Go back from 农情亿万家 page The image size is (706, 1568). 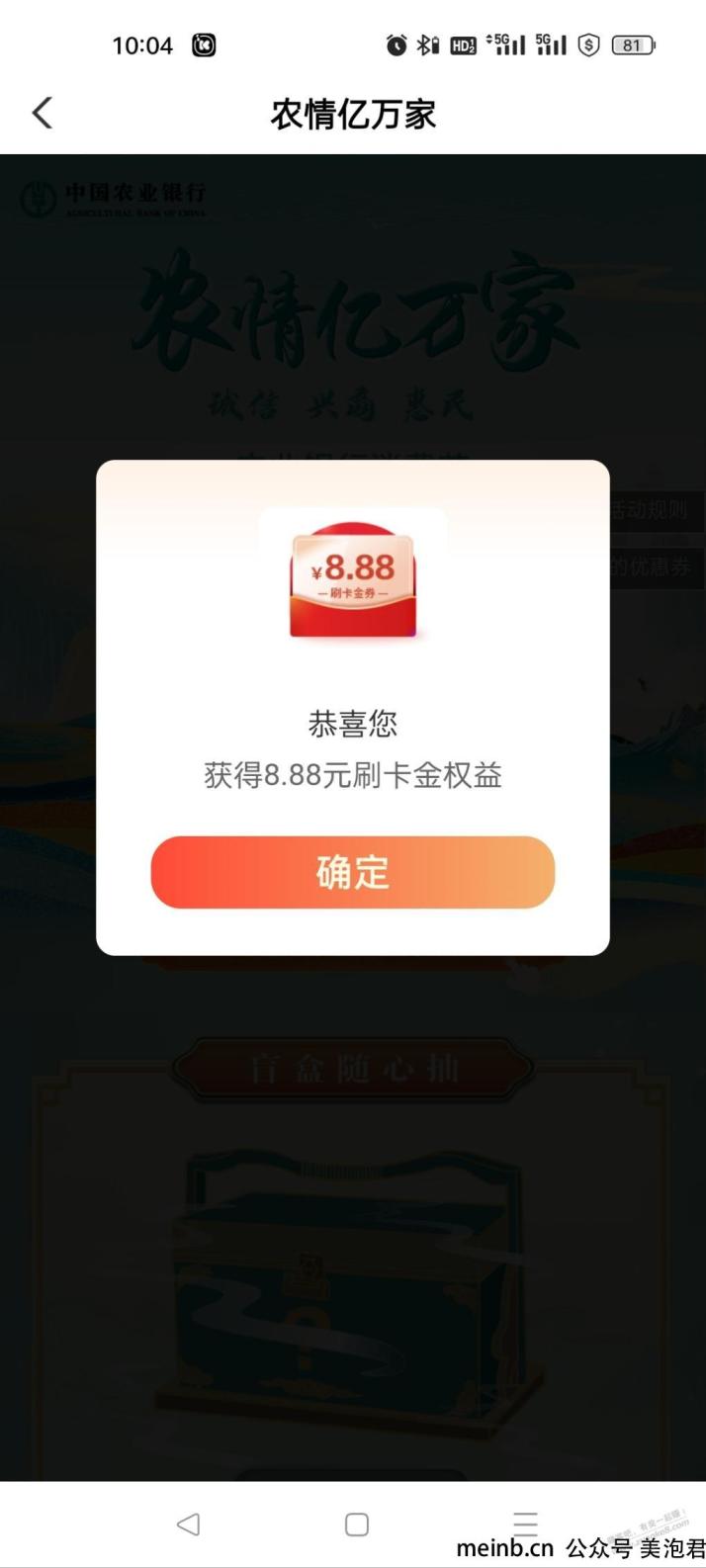[42, 113]
